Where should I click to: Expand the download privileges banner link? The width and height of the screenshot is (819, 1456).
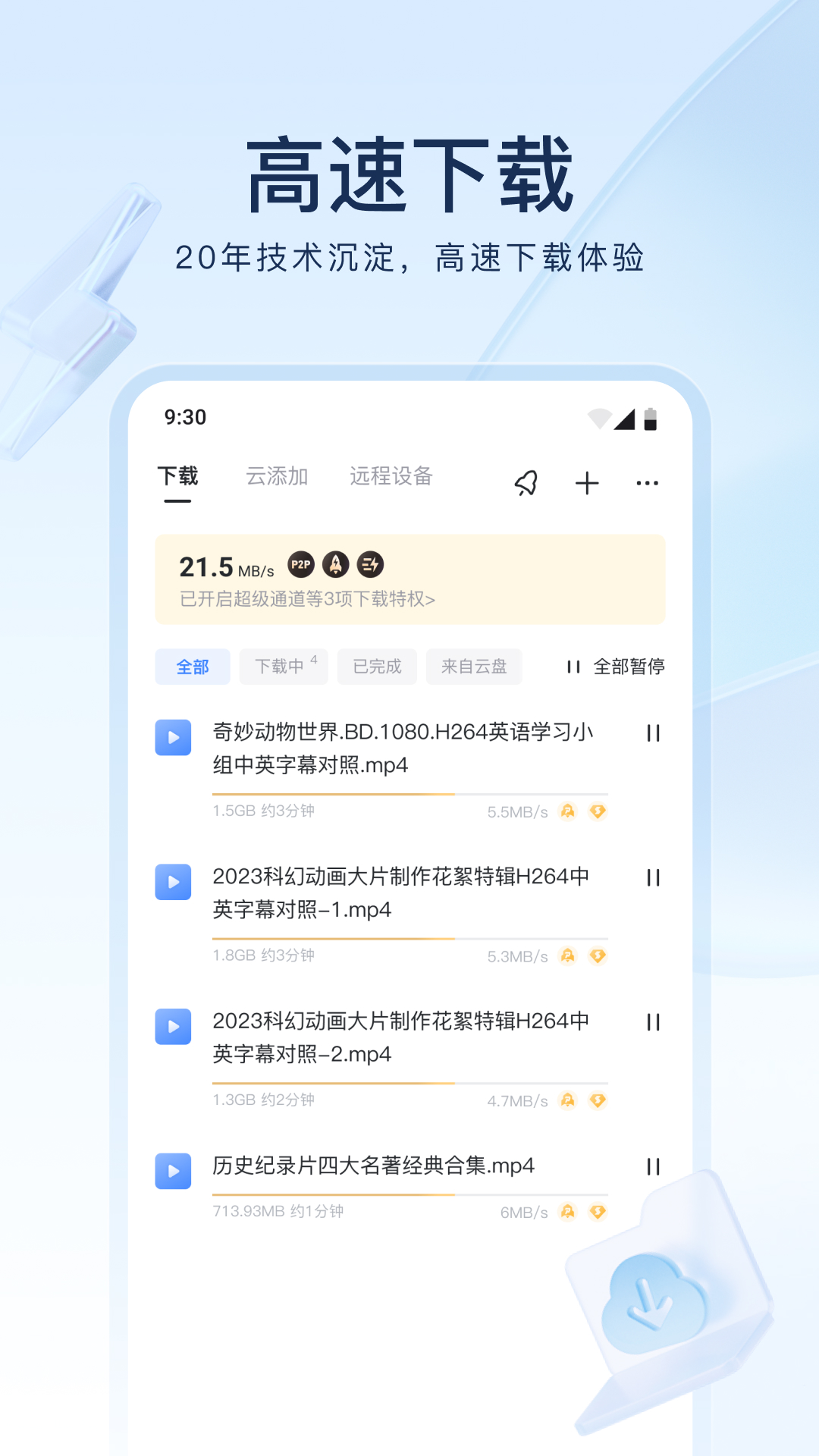click(306, 598)
